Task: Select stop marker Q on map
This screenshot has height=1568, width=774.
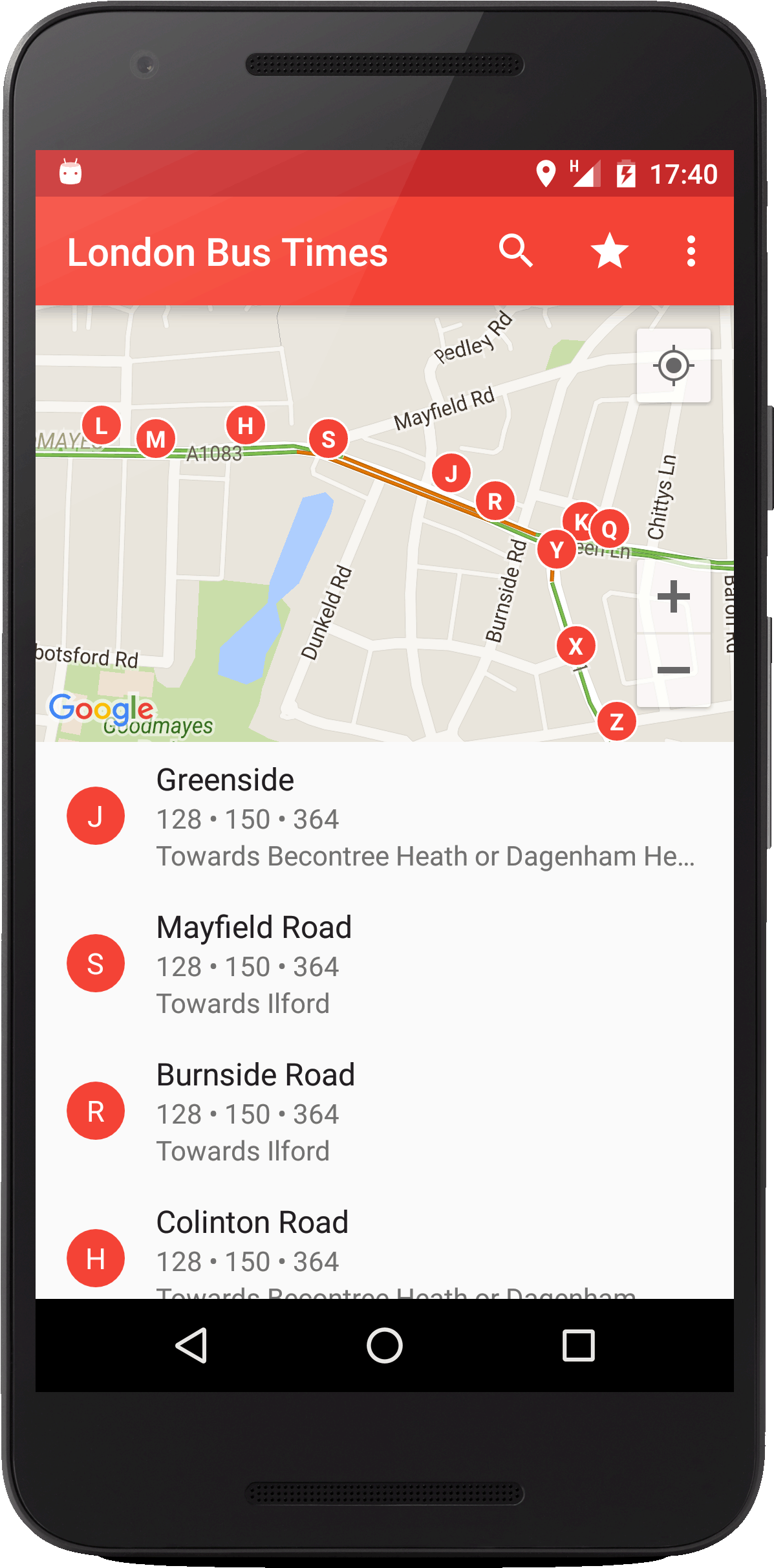Action: point(609,529)
